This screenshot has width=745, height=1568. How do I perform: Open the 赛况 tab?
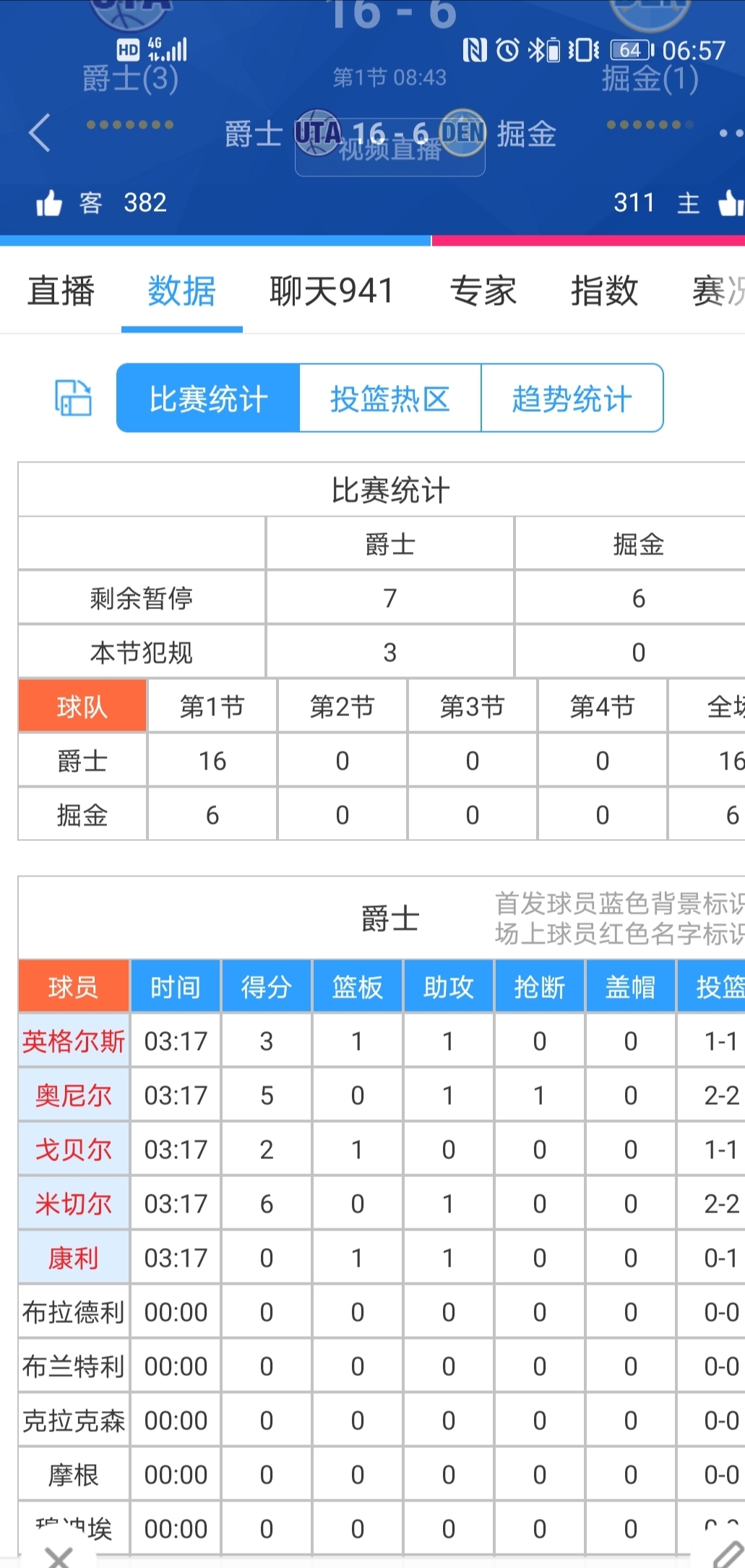point(718,291)
